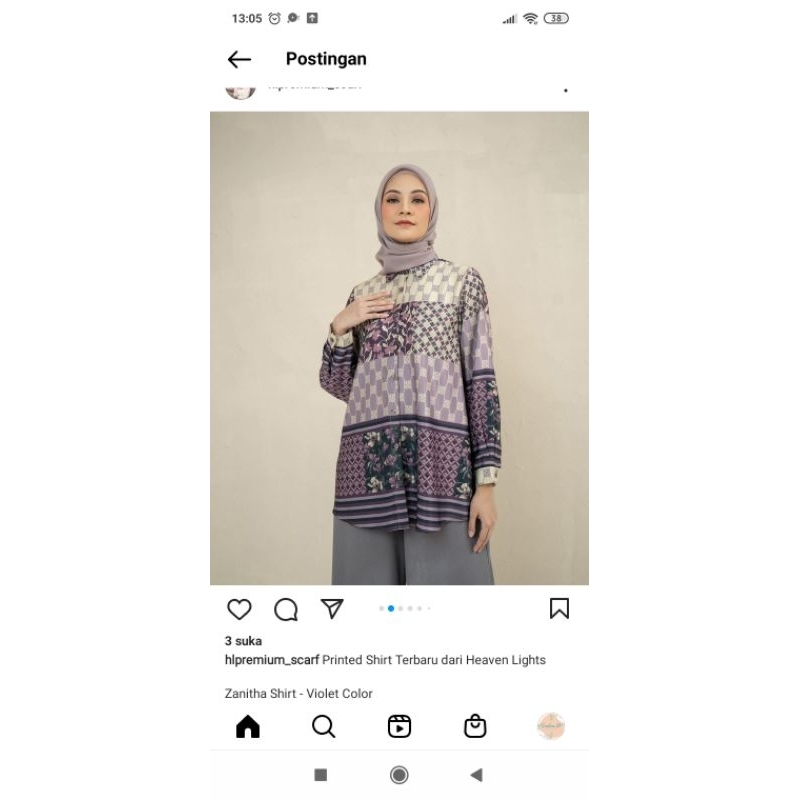This screenshot has height=800, width=800.
Task: Open your profile tab avatar
Action: [551, 727]
